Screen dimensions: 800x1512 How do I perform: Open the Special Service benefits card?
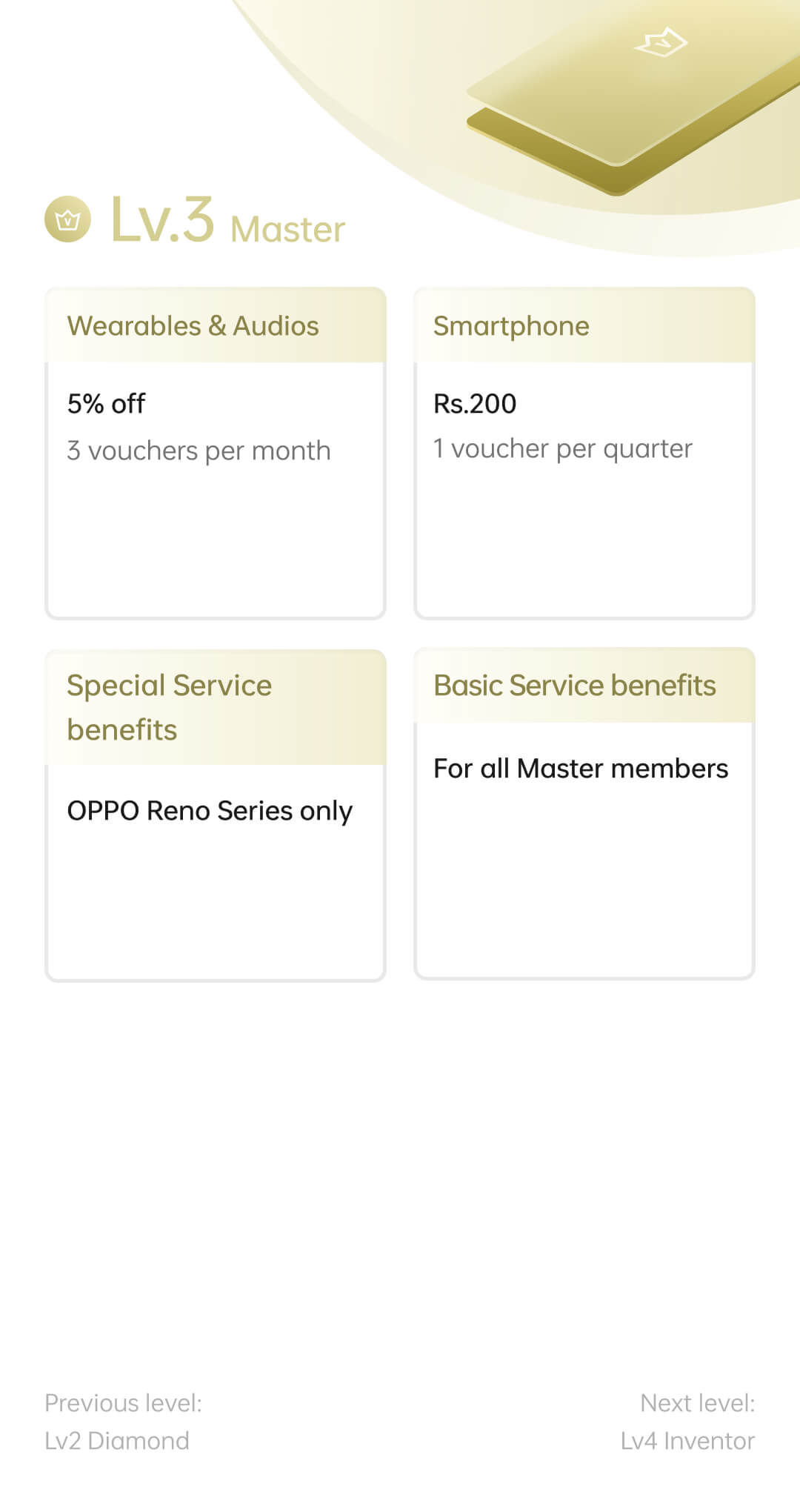tap(216, 815)
